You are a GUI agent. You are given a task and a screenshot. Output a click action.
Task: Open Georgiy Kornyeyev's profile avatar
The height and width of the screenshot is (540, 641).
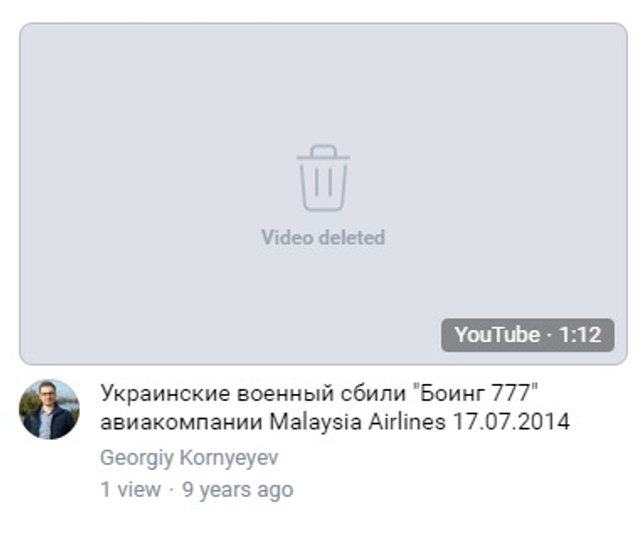(49, 408)
